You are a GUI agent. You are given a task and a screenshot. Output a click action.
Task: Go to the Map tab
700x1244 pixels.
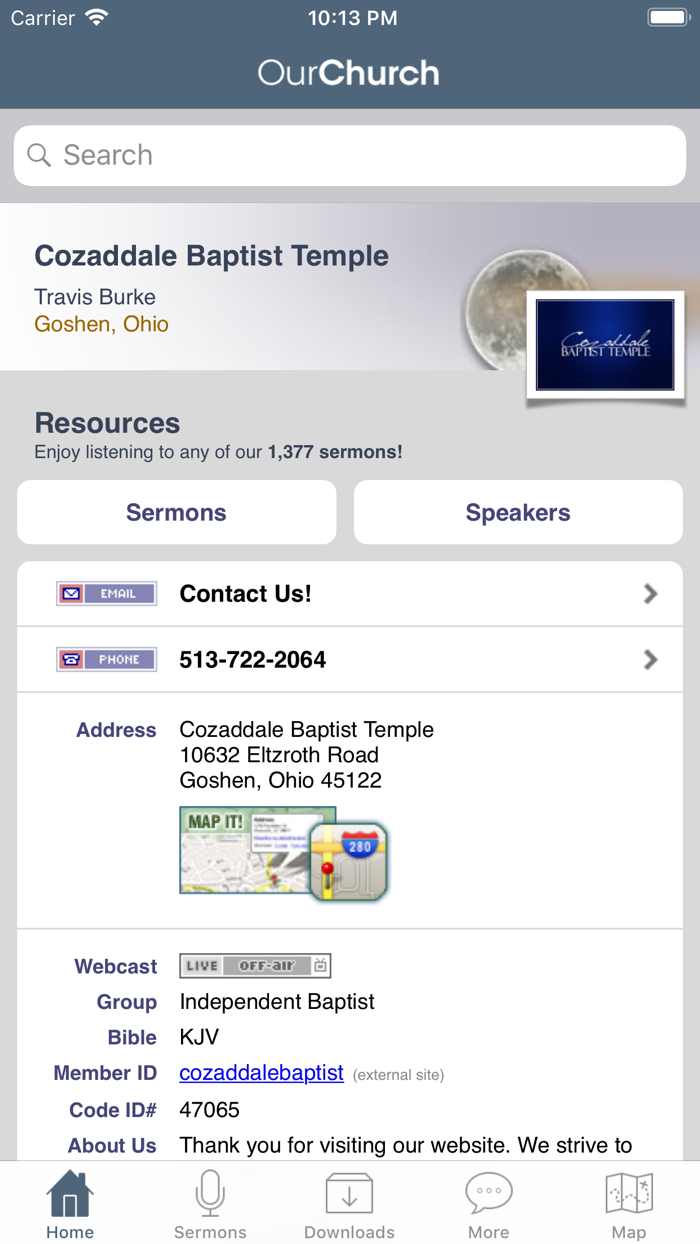point(629,1204)
